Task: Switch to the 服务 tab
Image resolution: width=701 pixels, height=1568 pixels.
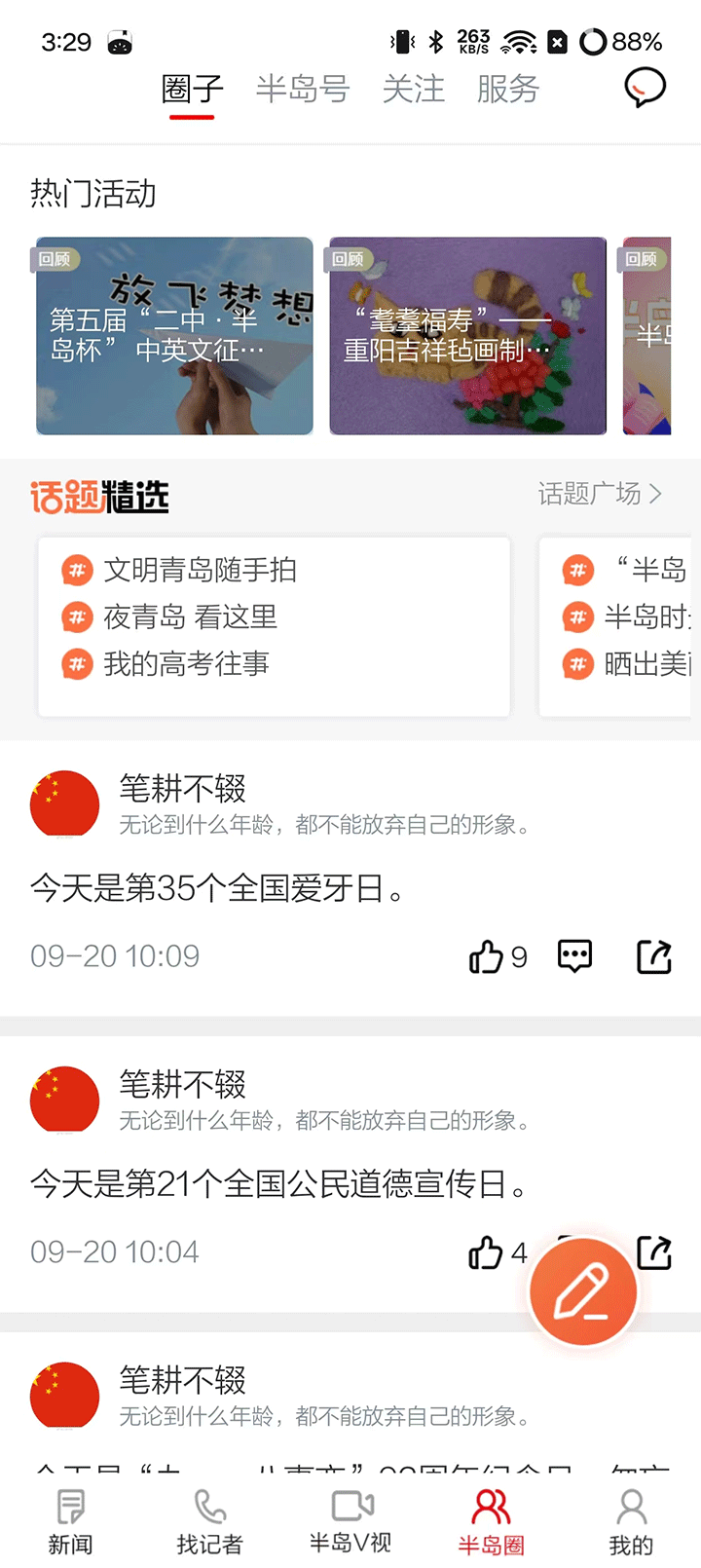Action: [507, 90]
